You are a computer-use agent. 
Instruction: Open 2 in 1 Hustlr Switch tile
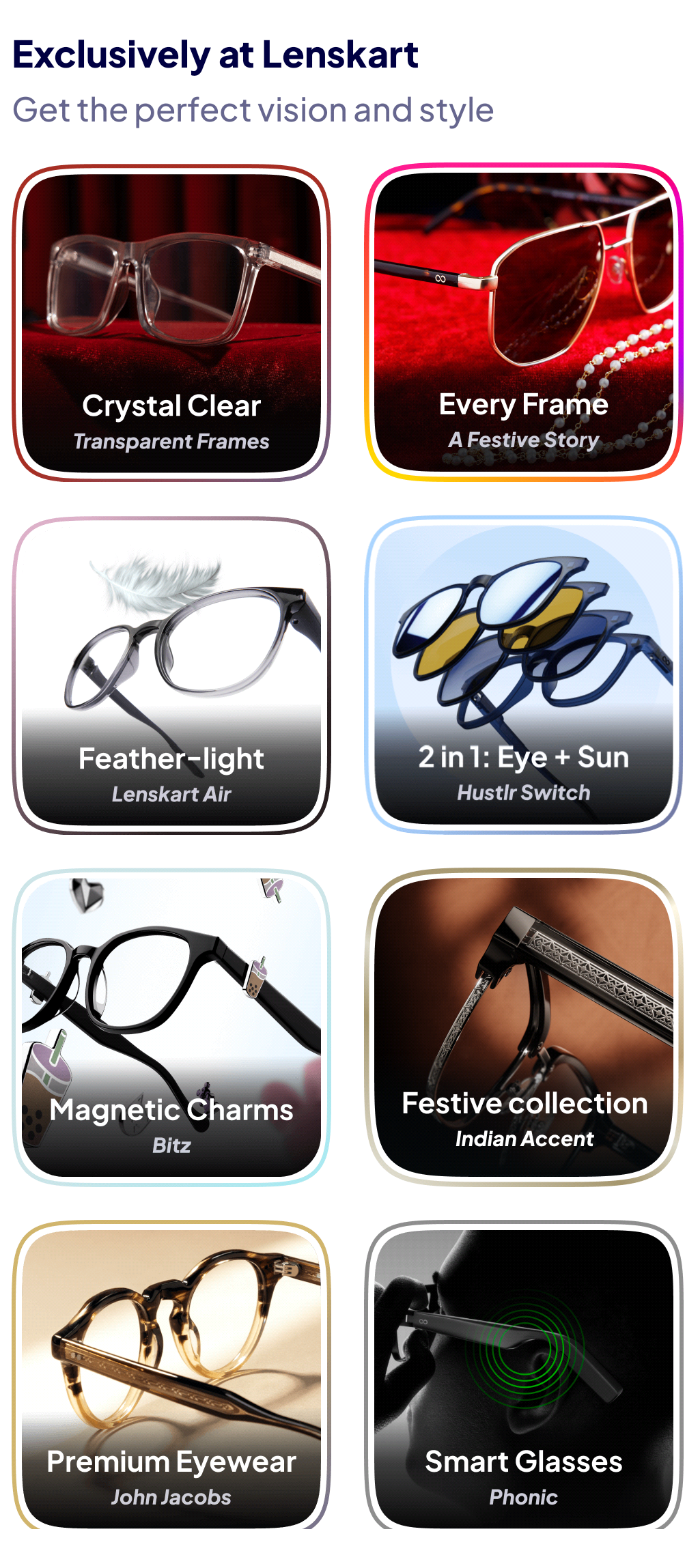pos(524,674)
